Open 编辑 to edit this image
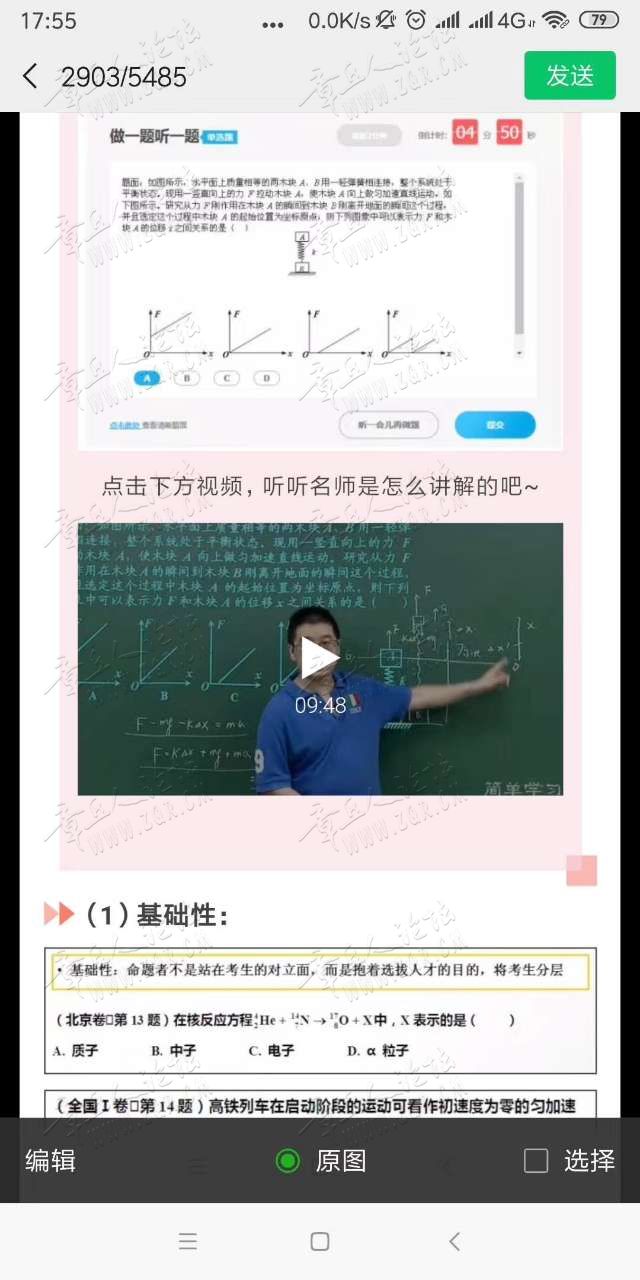The width and height of the screenshot is (640, 1280). [50, 1160]
